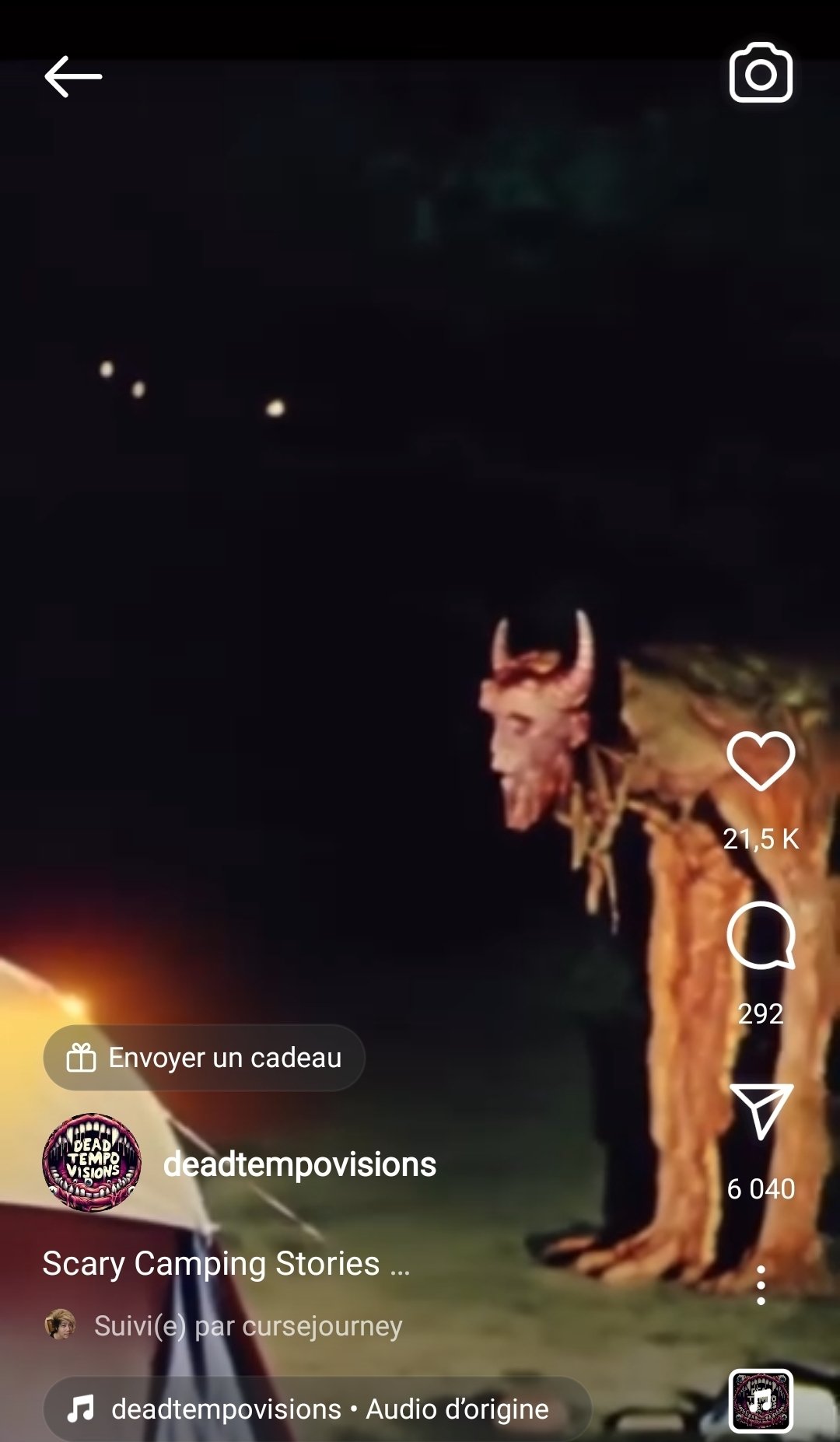Open the comments on this reel

(x=761, y=936)
